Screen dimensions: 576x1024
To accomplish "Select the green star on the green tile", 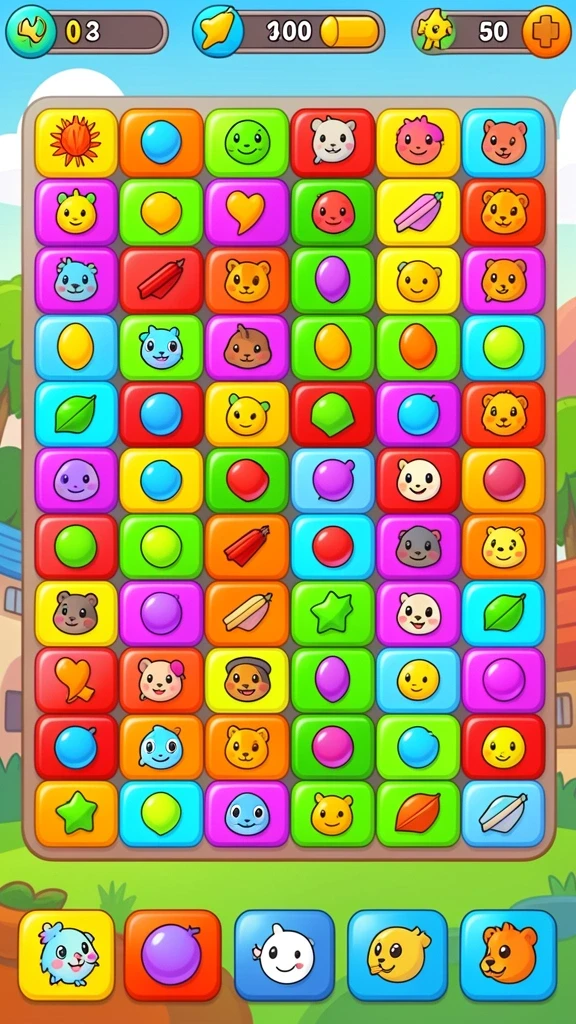I will 332,613.
